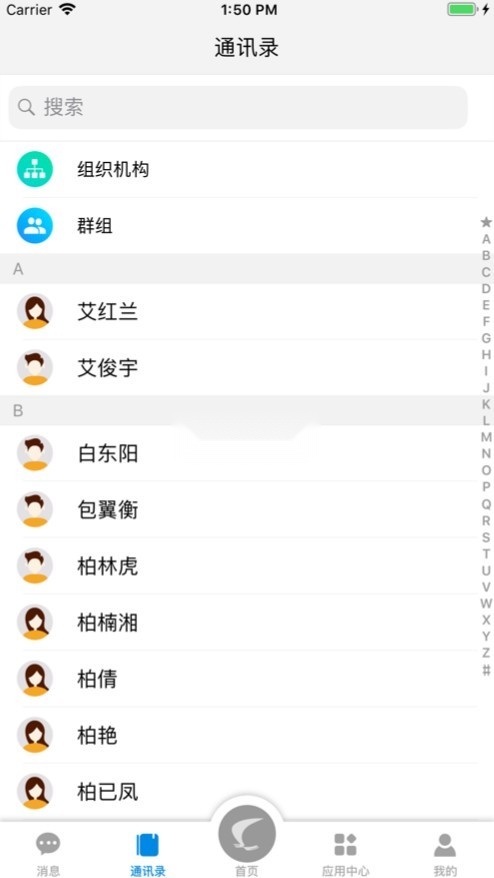Select the 通讯录 contacts tab
This screenshot has height=878, width=494.
pos(148,854)
